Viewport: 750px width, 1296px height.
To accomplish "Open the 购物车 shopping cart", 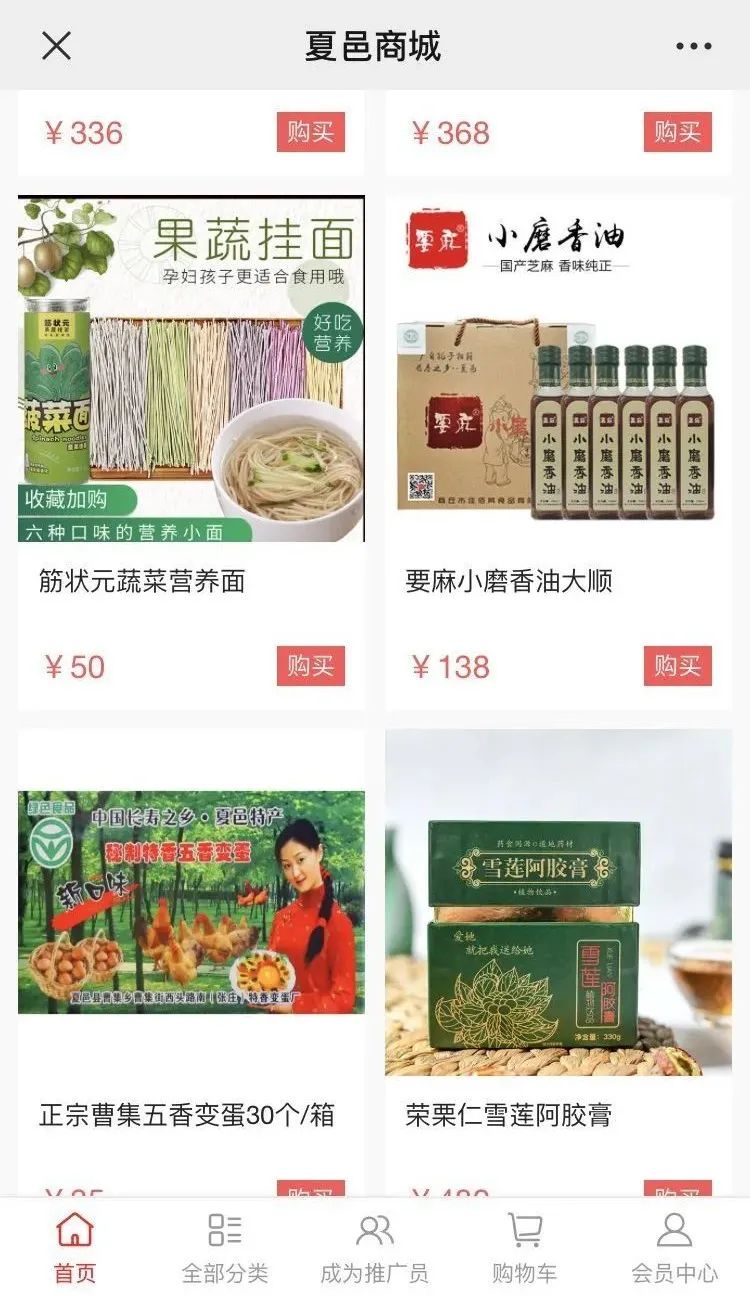I will tap(524, 1248).
